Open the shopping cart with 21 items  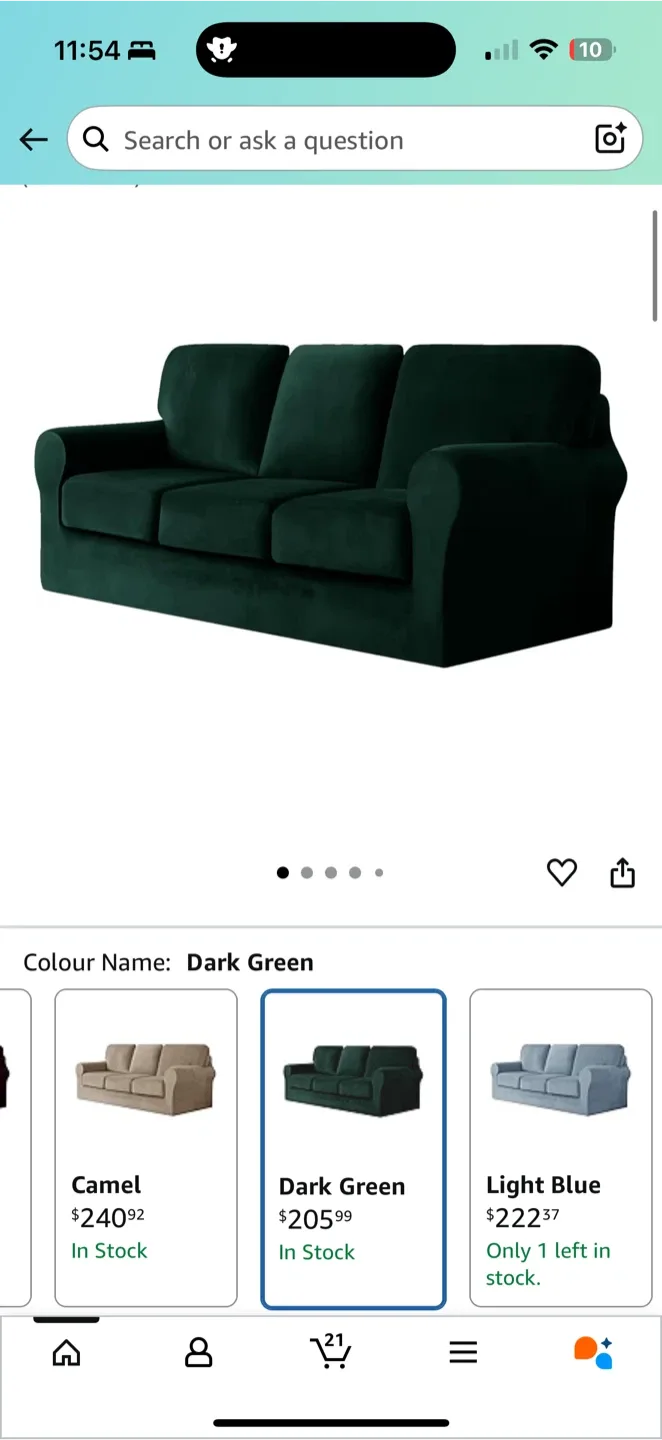coord(330,1352)
